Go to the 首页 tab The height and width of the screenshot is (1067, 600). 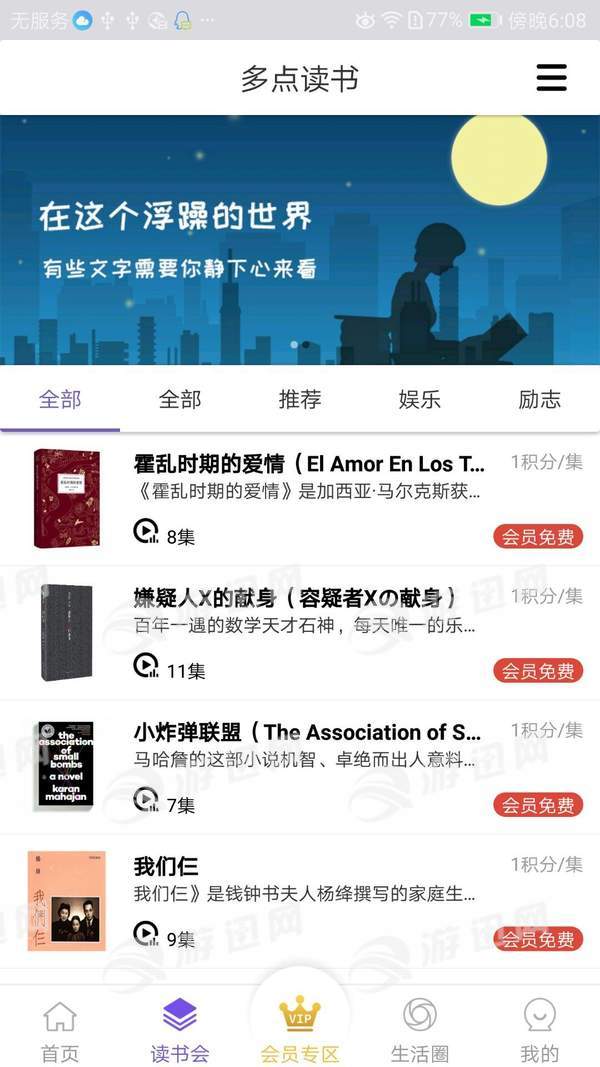(60, 1030)
